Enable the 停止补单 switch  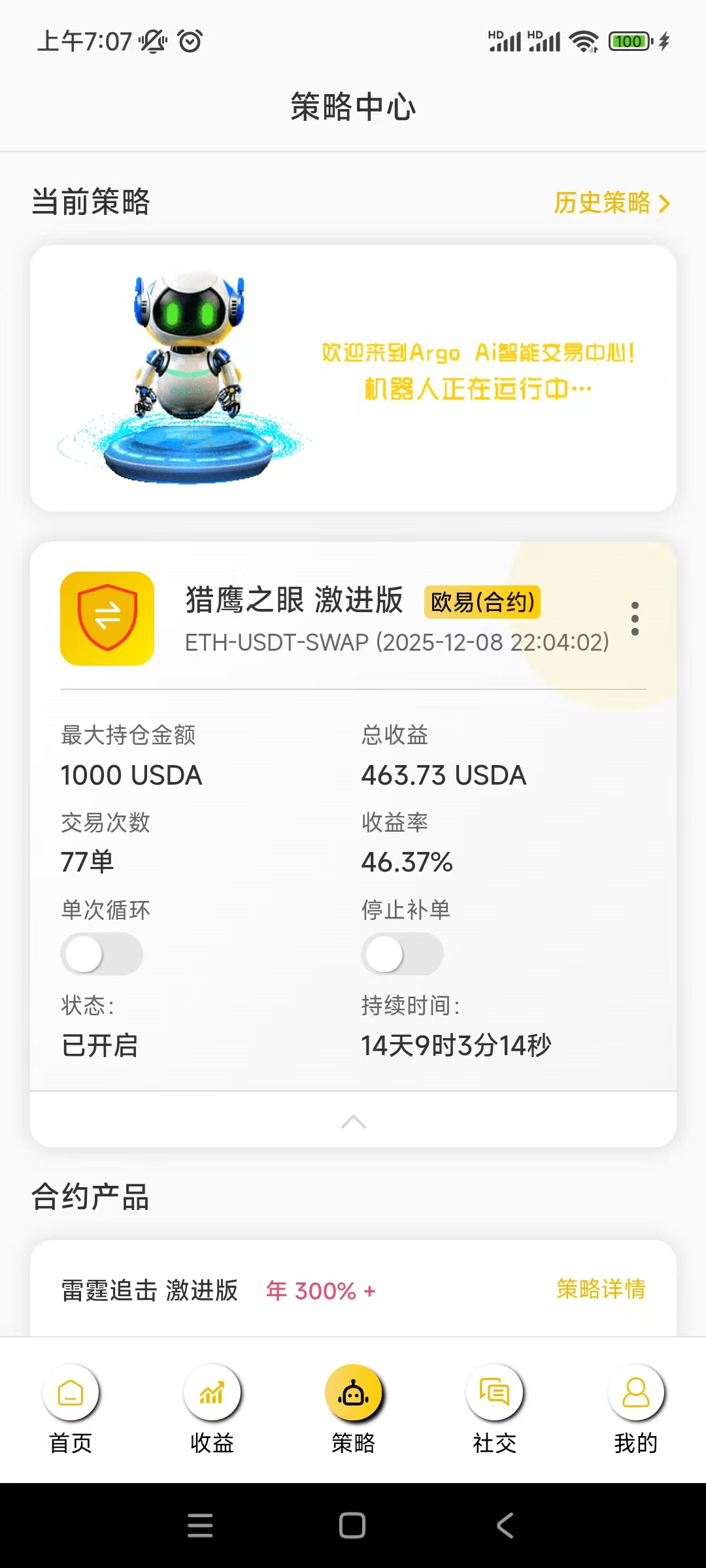[402, 954]
